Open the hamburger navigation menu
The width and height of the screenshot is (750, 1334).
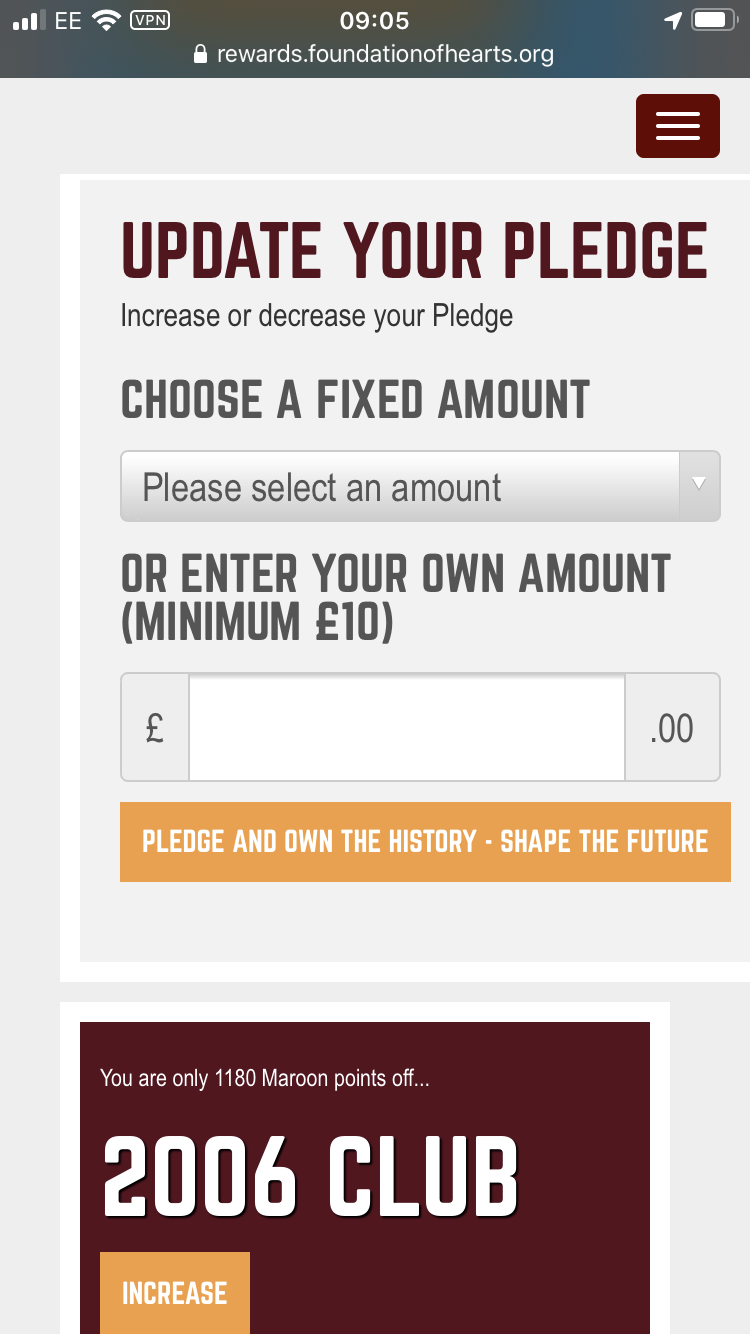[677, 126]
